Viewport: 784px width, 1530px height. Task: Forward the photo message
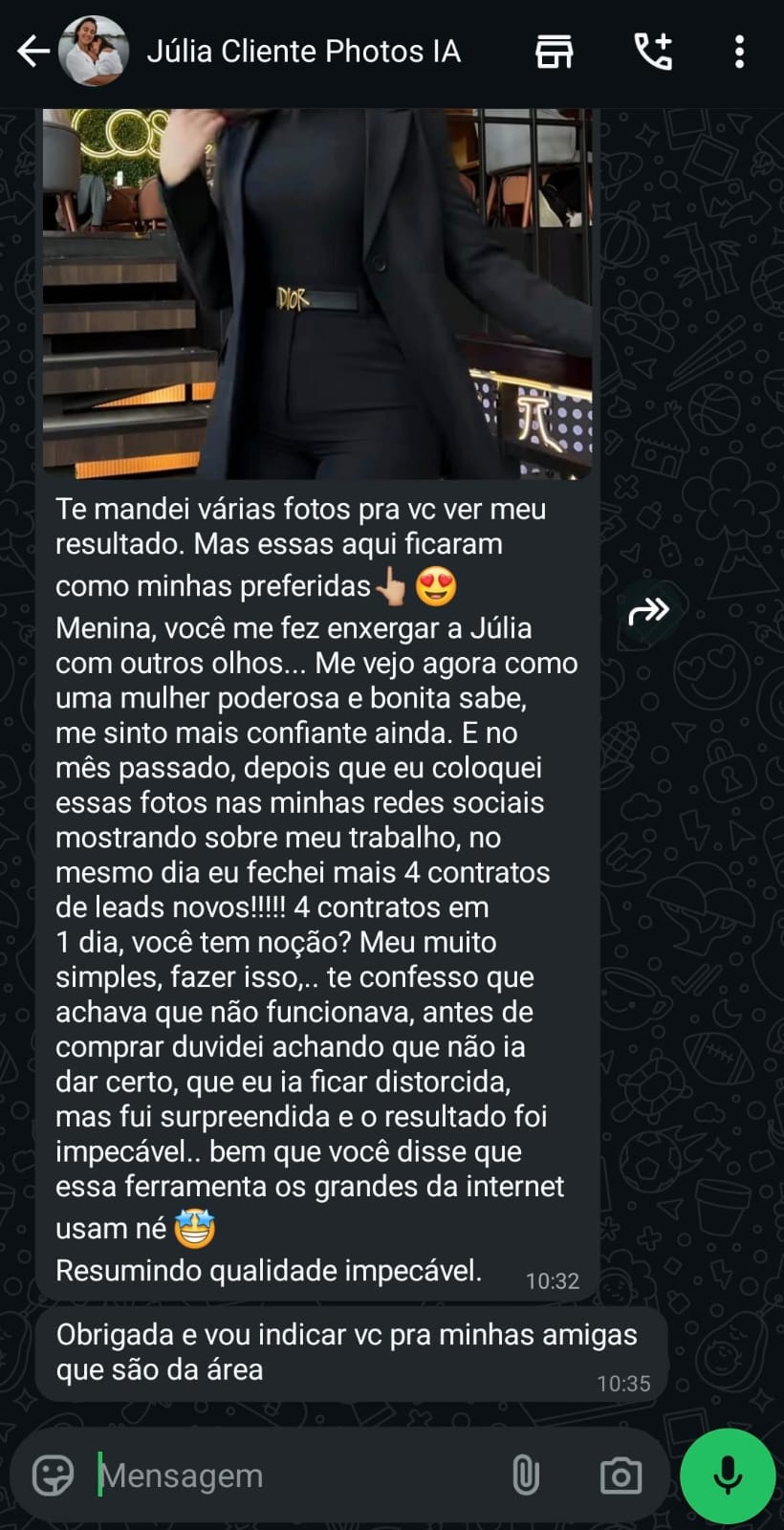[x=648, y=610]
